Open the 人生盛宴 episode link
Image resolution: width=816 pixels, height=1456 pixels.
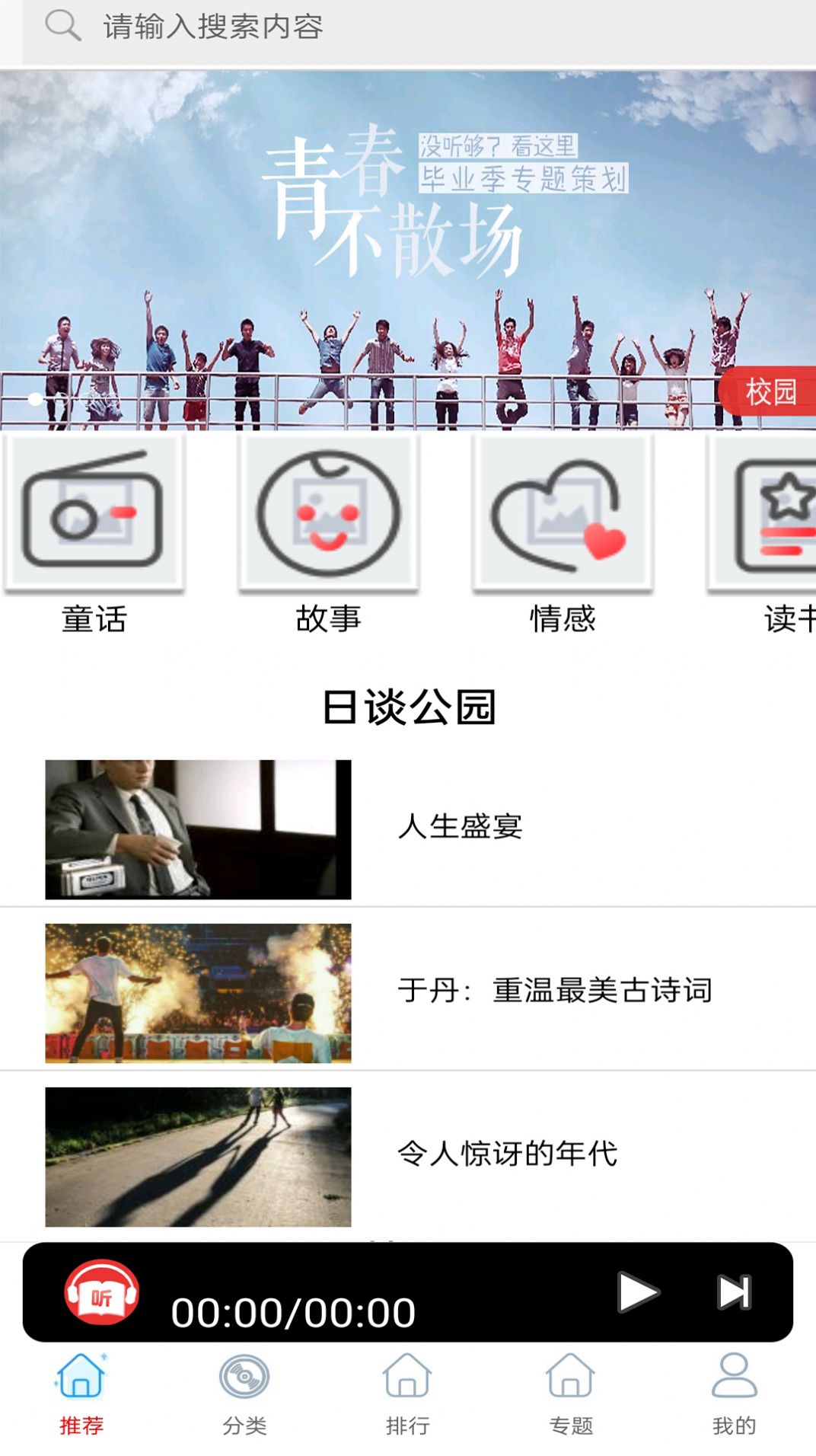pos(462,826)
